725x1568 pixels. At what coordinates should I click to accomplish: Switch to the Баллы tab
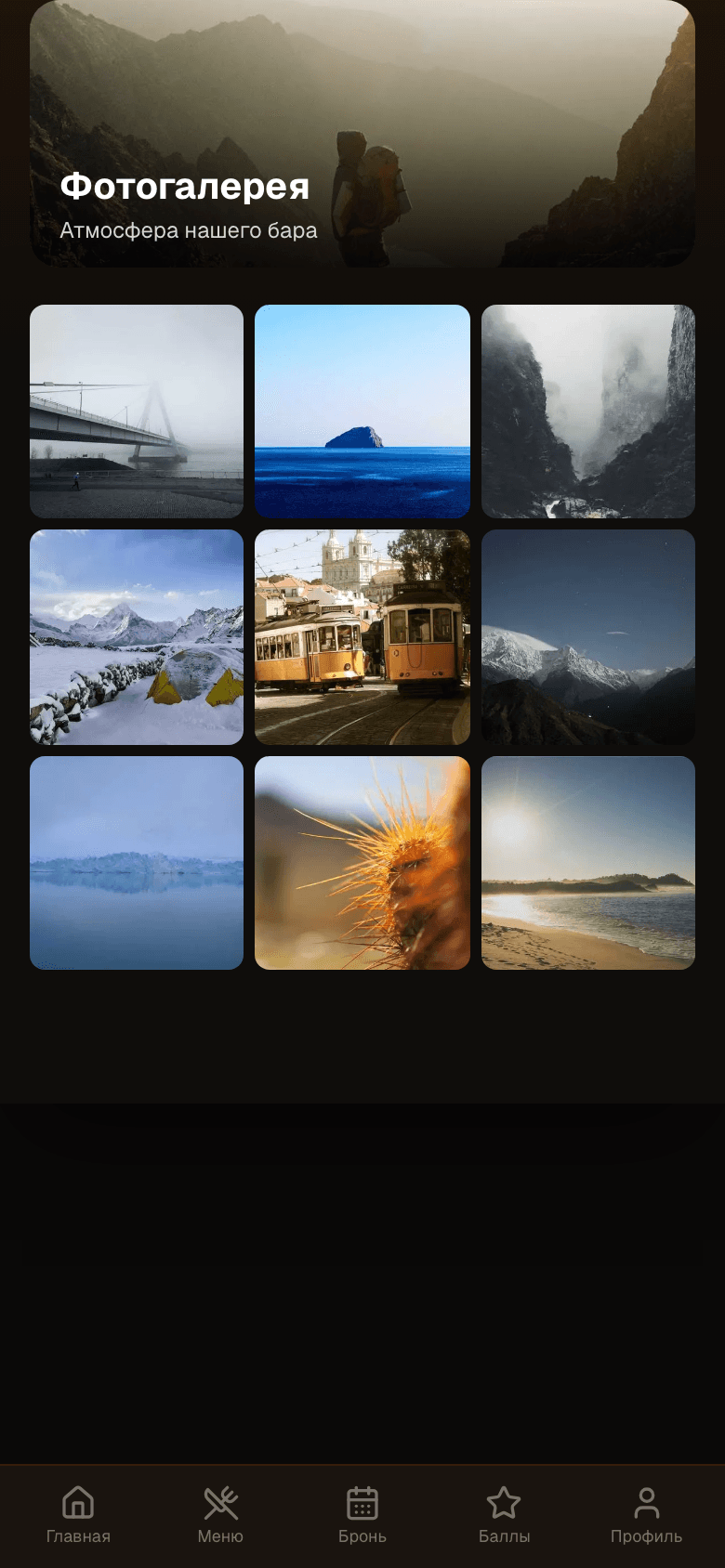(x=505, y=1515)
